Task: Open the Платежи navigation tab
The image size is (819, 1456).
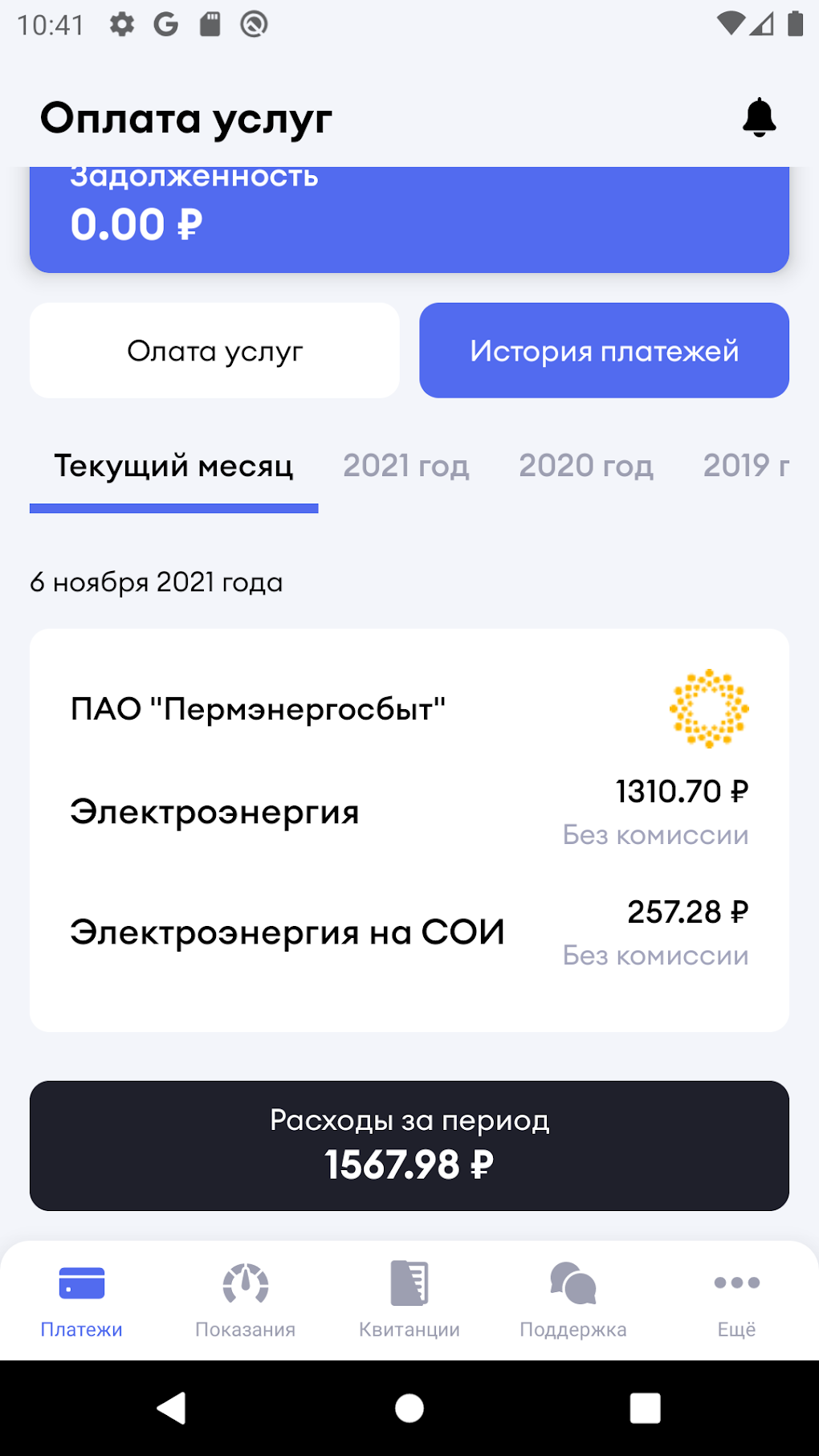Action: click(x=82, y=1300)
